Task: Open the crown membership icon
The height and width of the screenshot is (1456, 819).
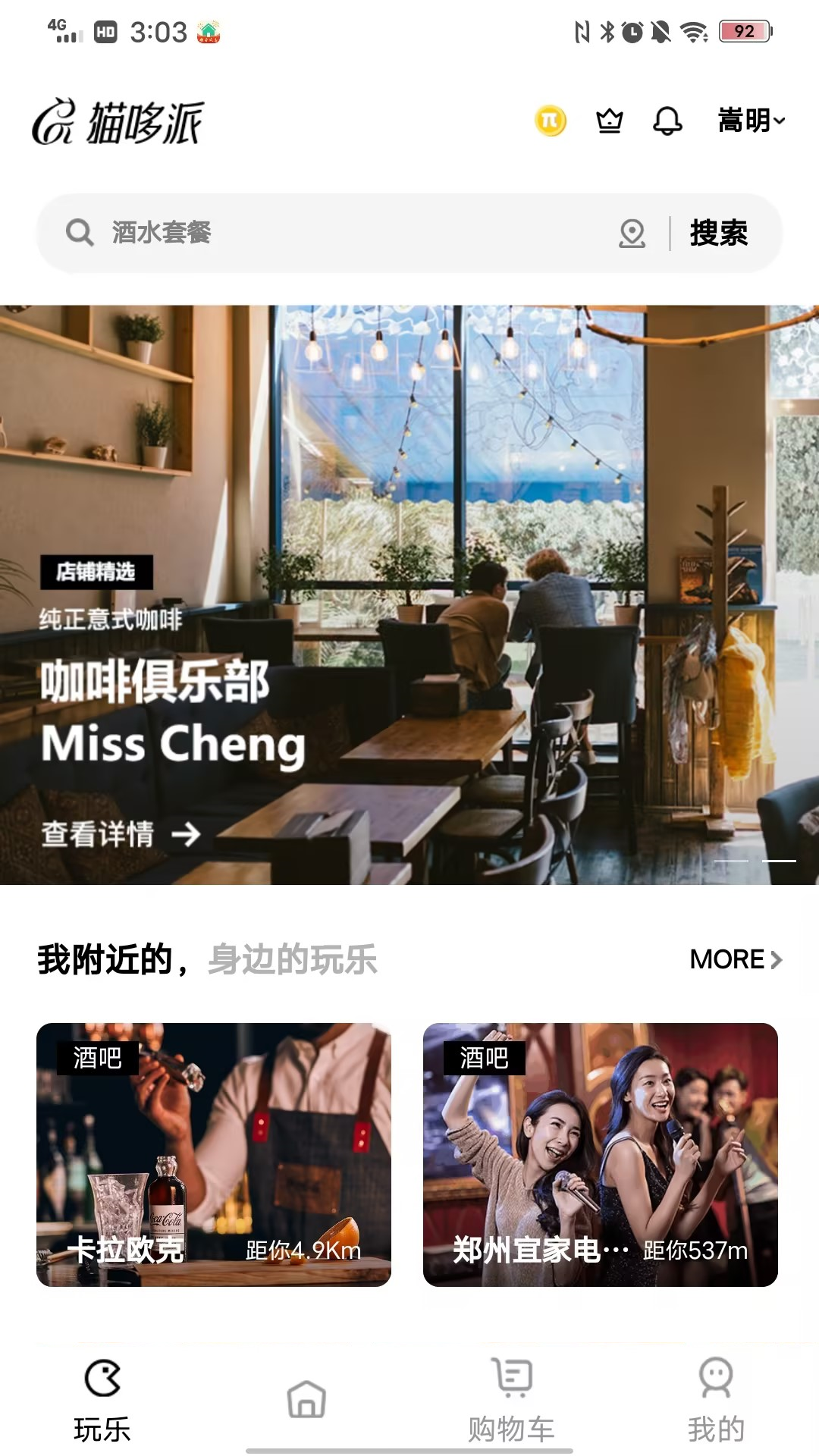Action: coord(610,121)
